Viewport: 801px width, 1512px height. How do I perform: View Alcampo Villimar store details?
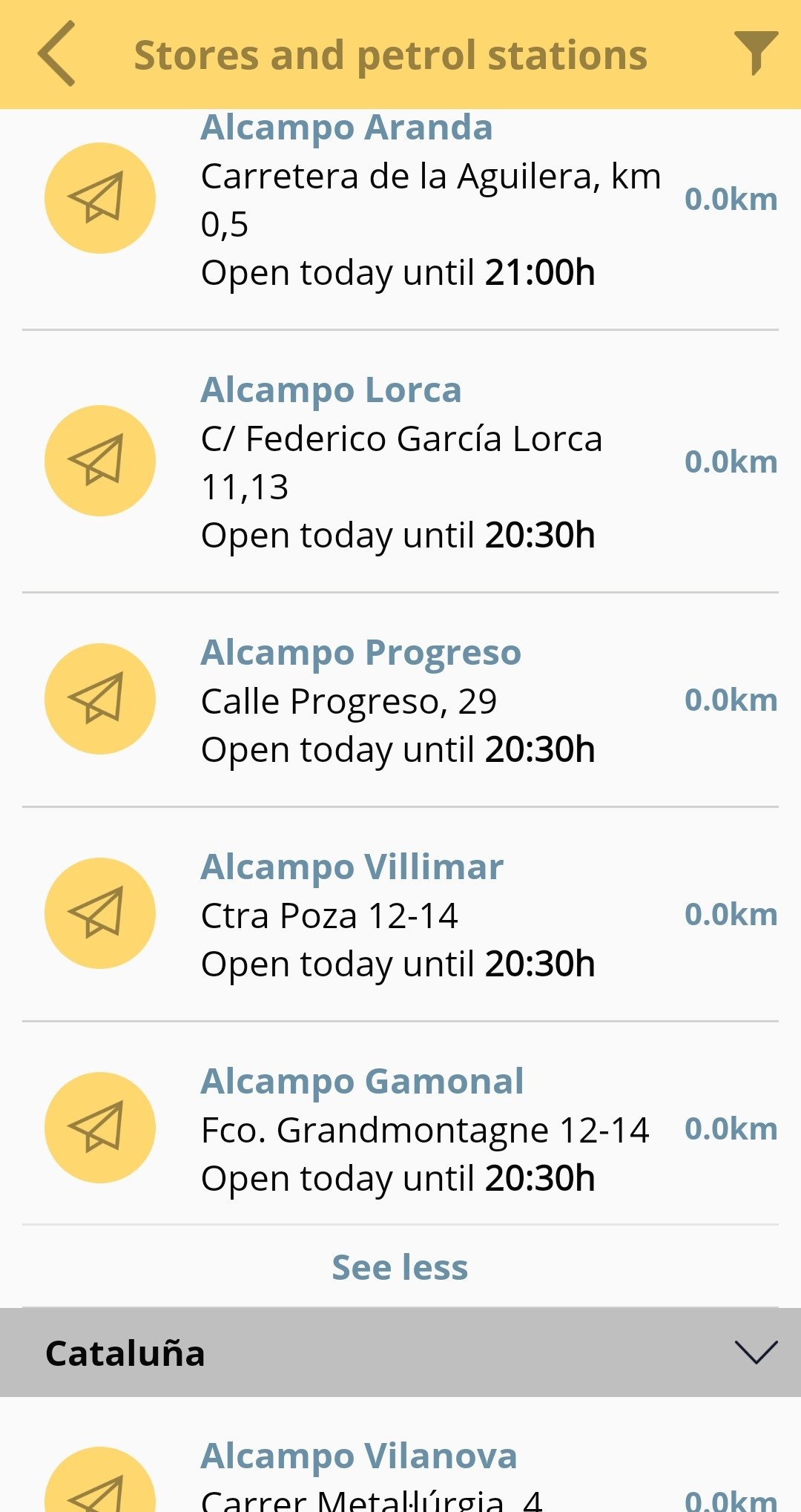400,914
